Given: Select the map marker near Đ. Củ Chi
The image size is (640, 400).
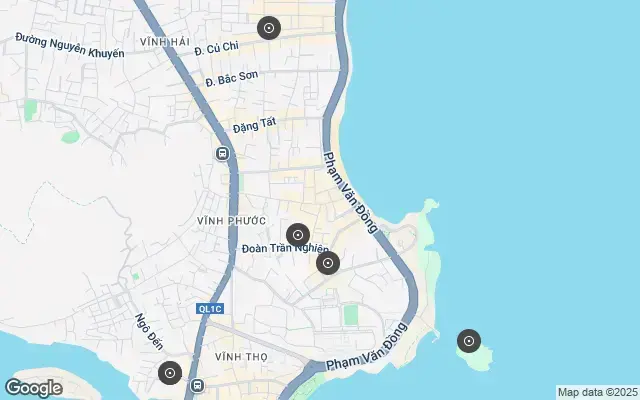Looking at the screenshot, I should [268, 28].
